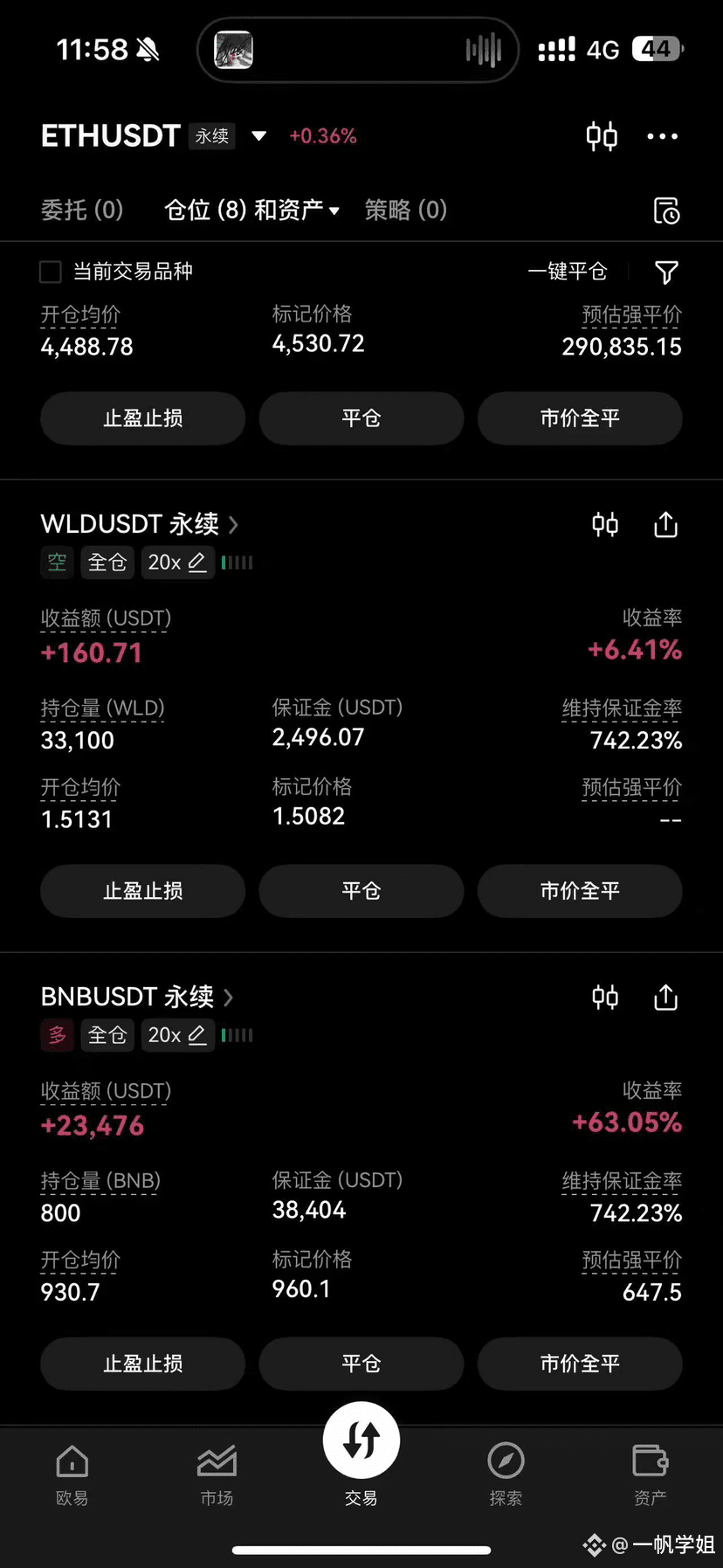This screenshot has height=1568, width=723.
Task: Share the WLDUSDT position
Action: point(665,524)
